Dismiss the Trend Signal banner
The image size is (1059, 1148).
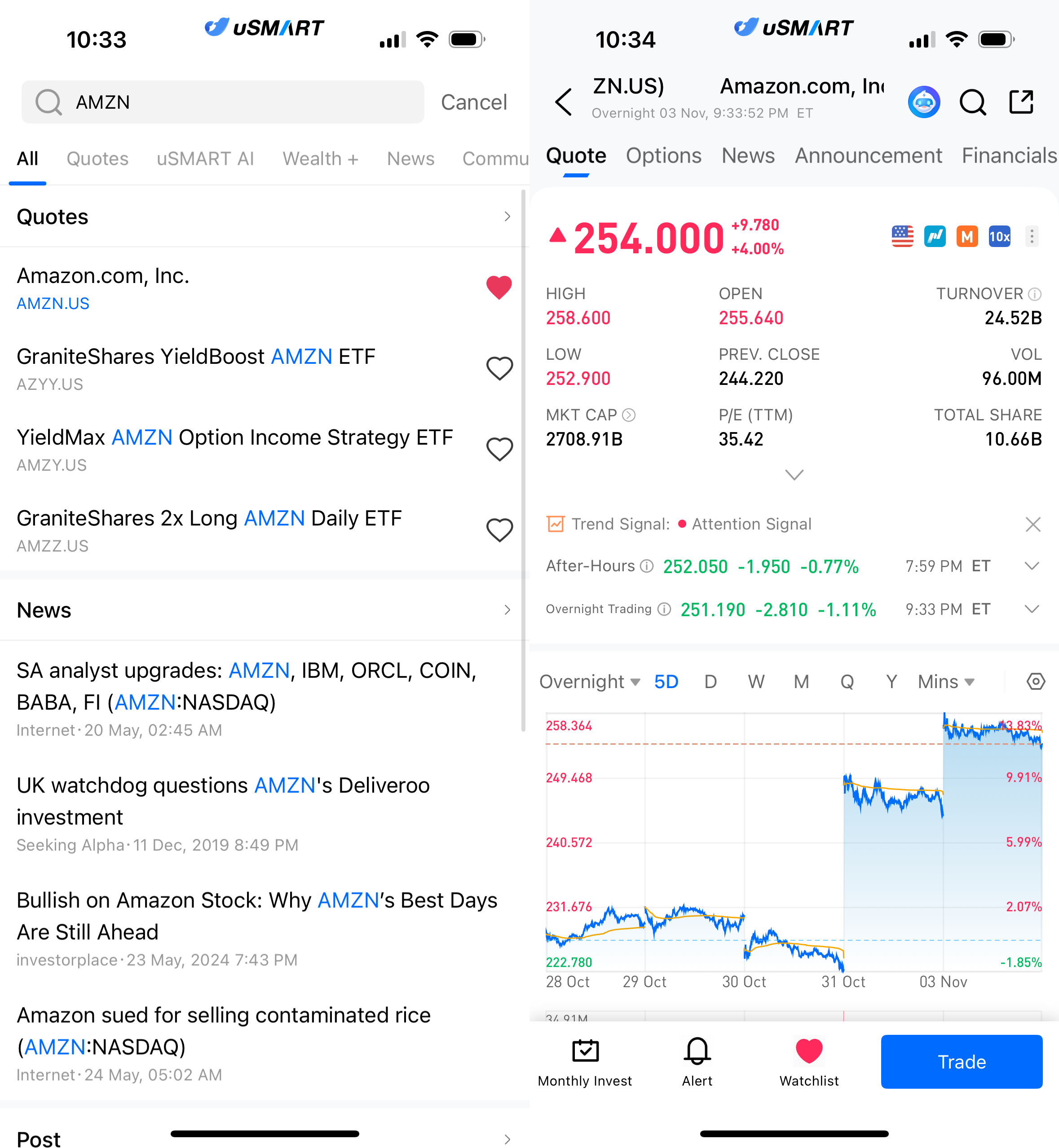click(1033, 524)
